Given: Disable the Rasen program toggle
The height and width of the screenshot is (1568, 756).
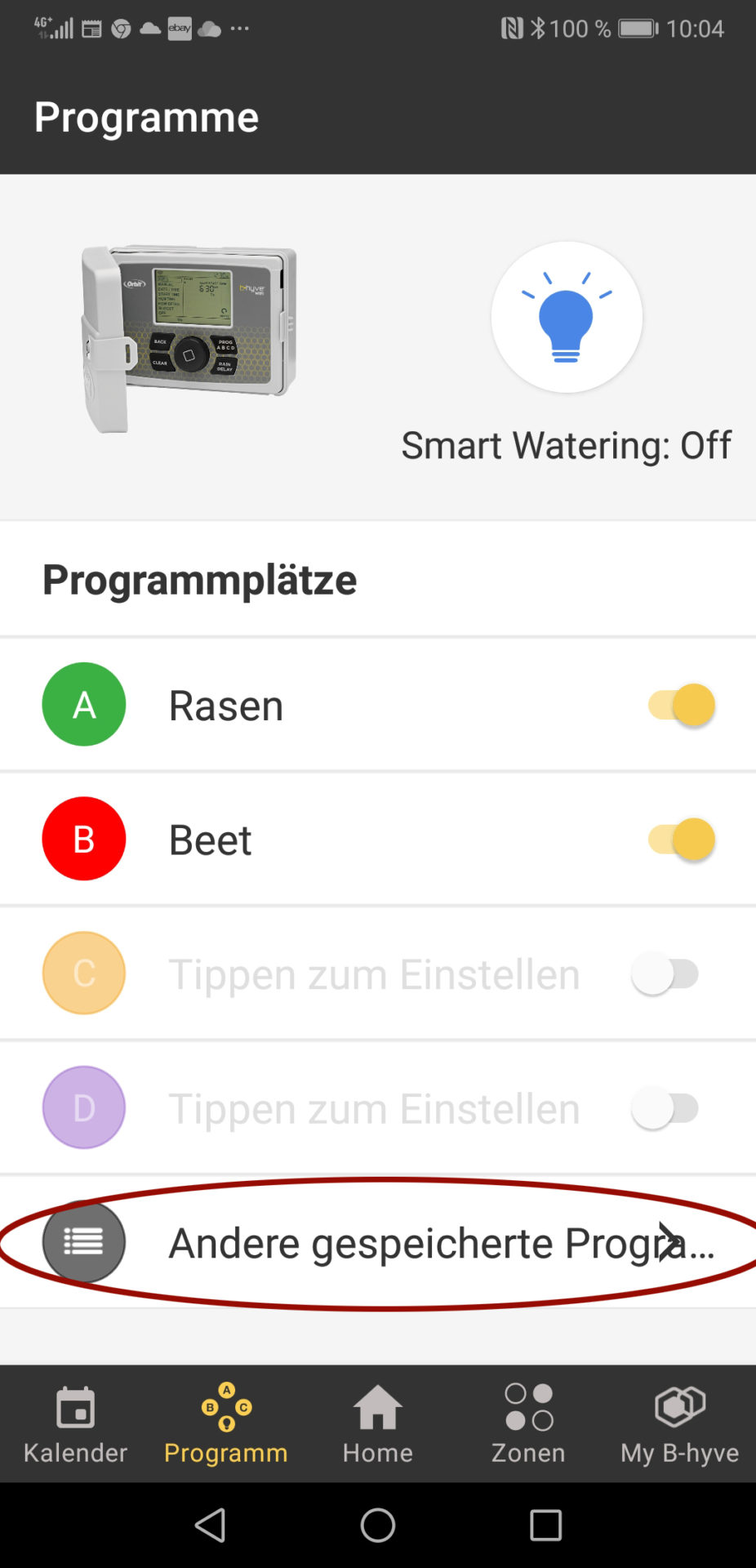Looking at the screenshot, I should (682, 705).
